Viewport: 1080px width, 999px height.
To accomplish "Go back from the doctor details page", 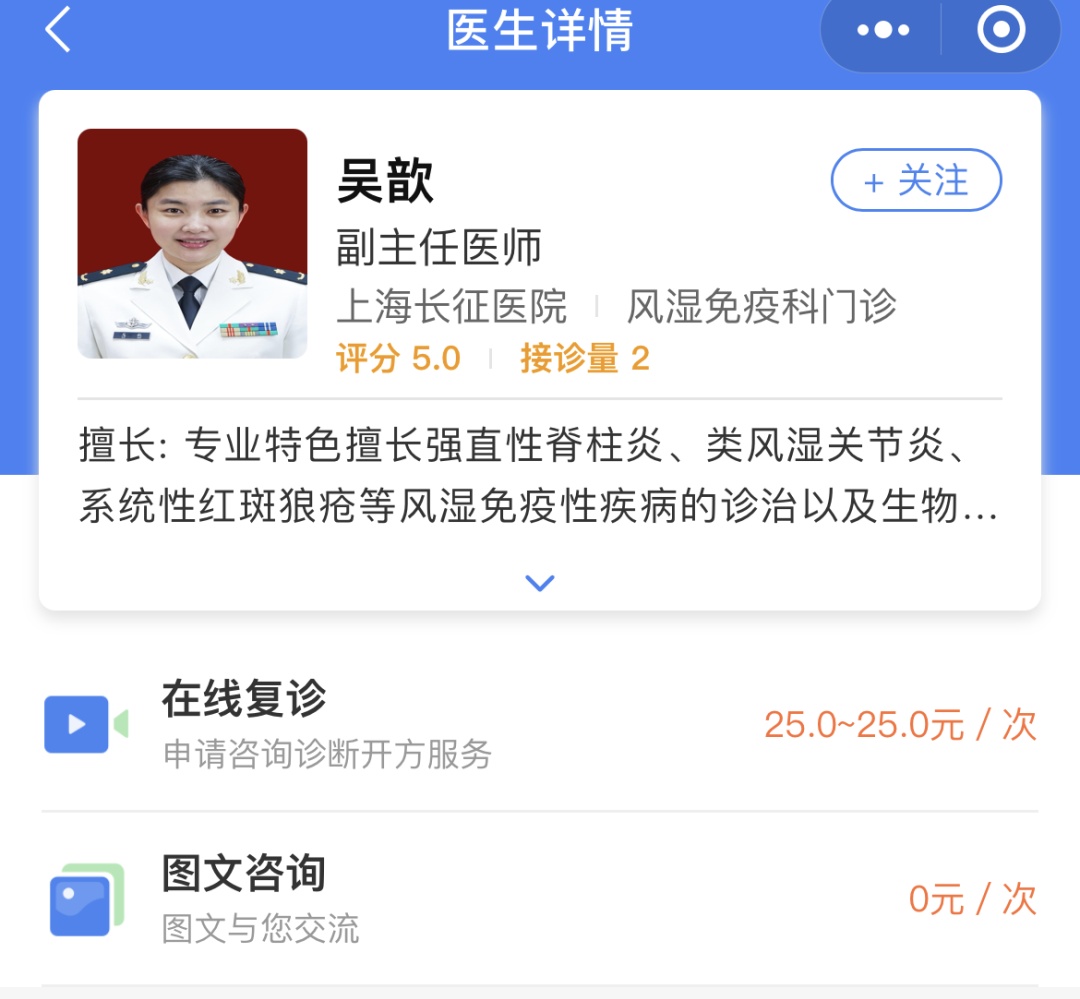I will pos(58,30).
